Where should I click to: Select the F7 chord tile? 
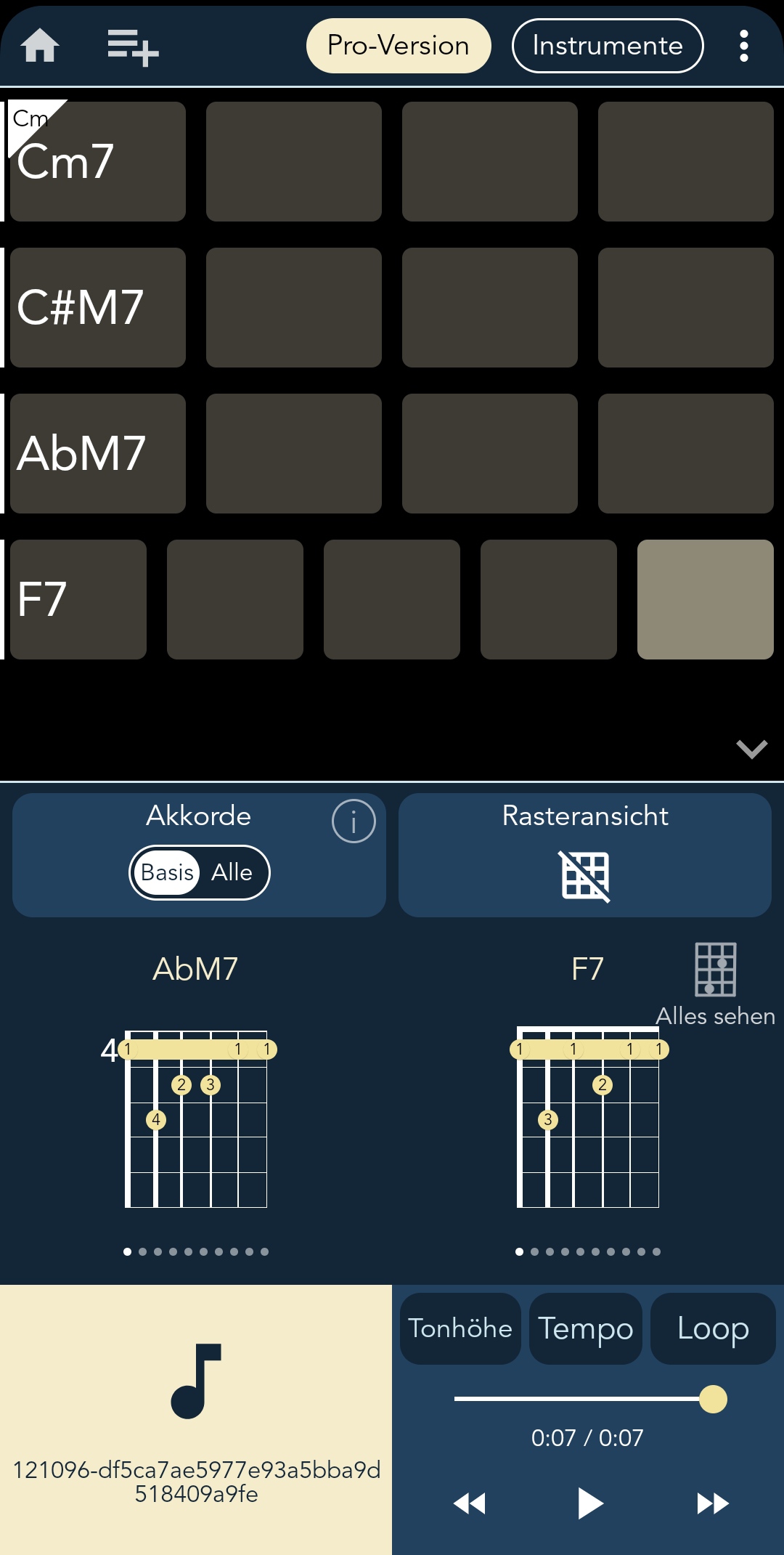78,599
